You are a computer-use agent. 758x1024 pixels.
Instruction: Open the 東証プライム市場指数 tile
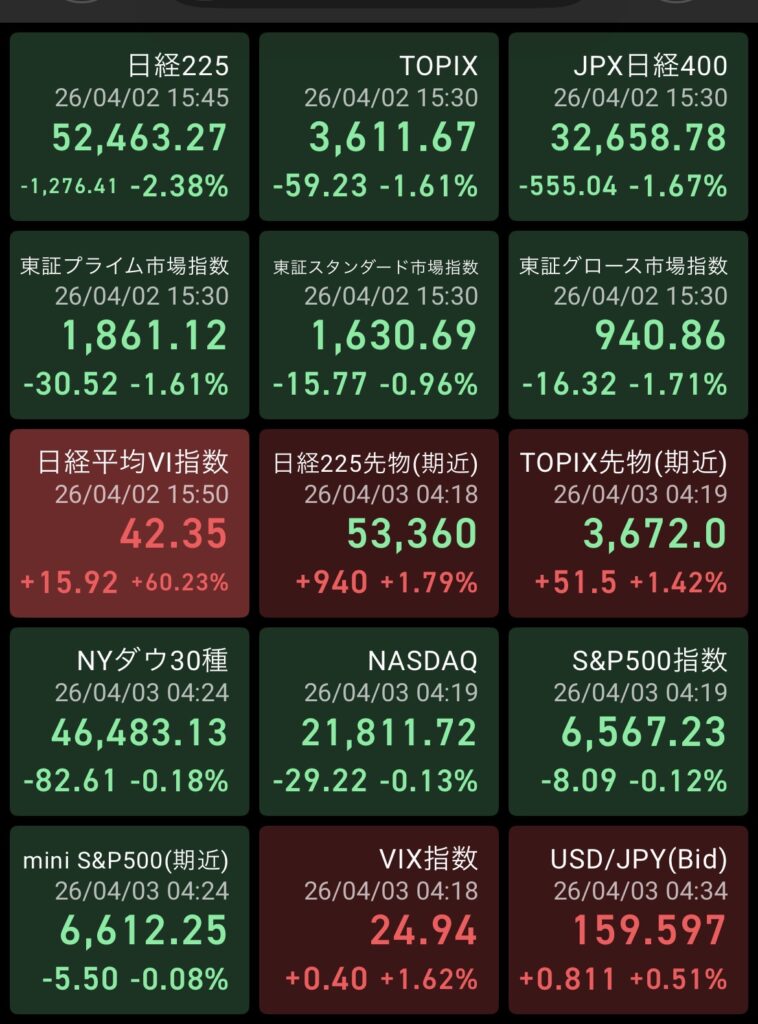pyautogui.click(x=129, y=324)
